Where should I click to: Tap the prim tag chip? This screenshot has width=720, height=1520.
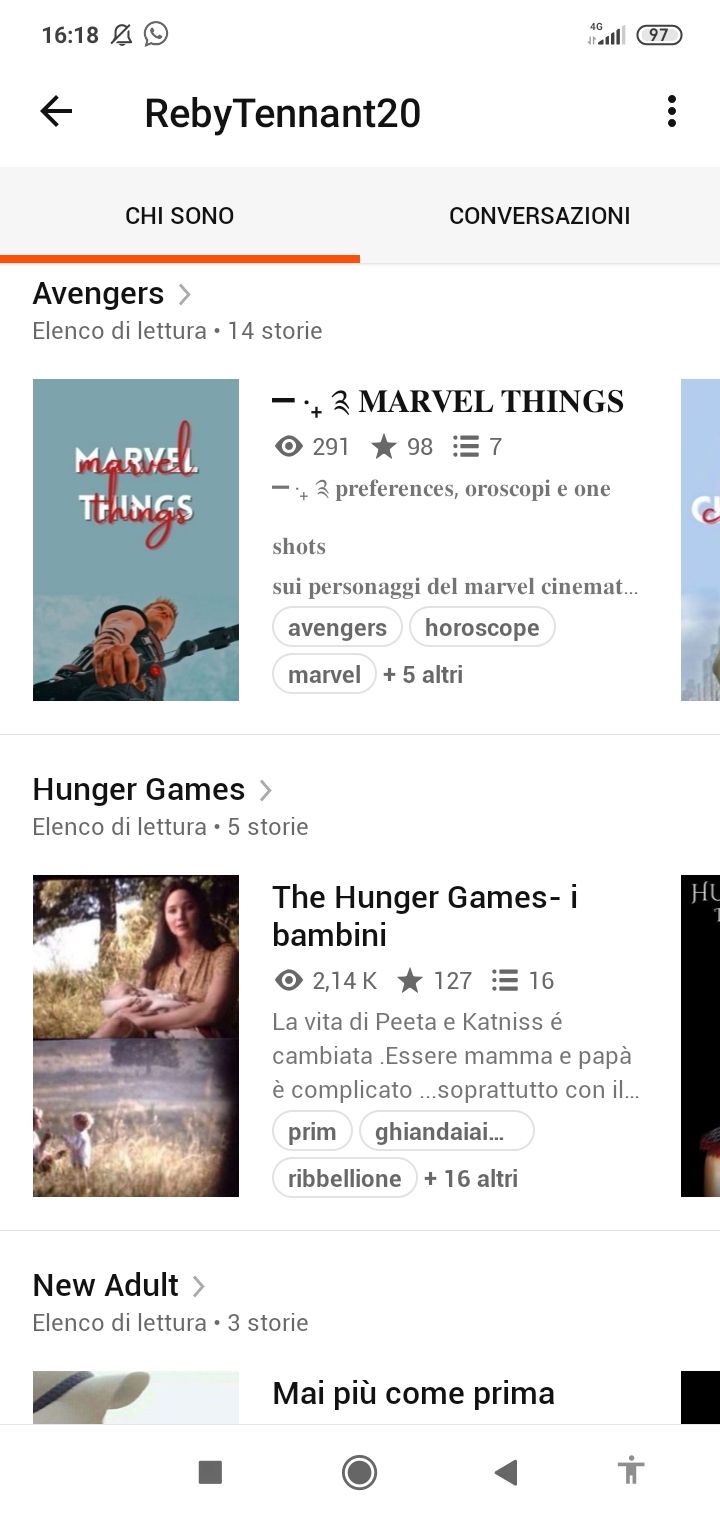(x=312, y=1132)
